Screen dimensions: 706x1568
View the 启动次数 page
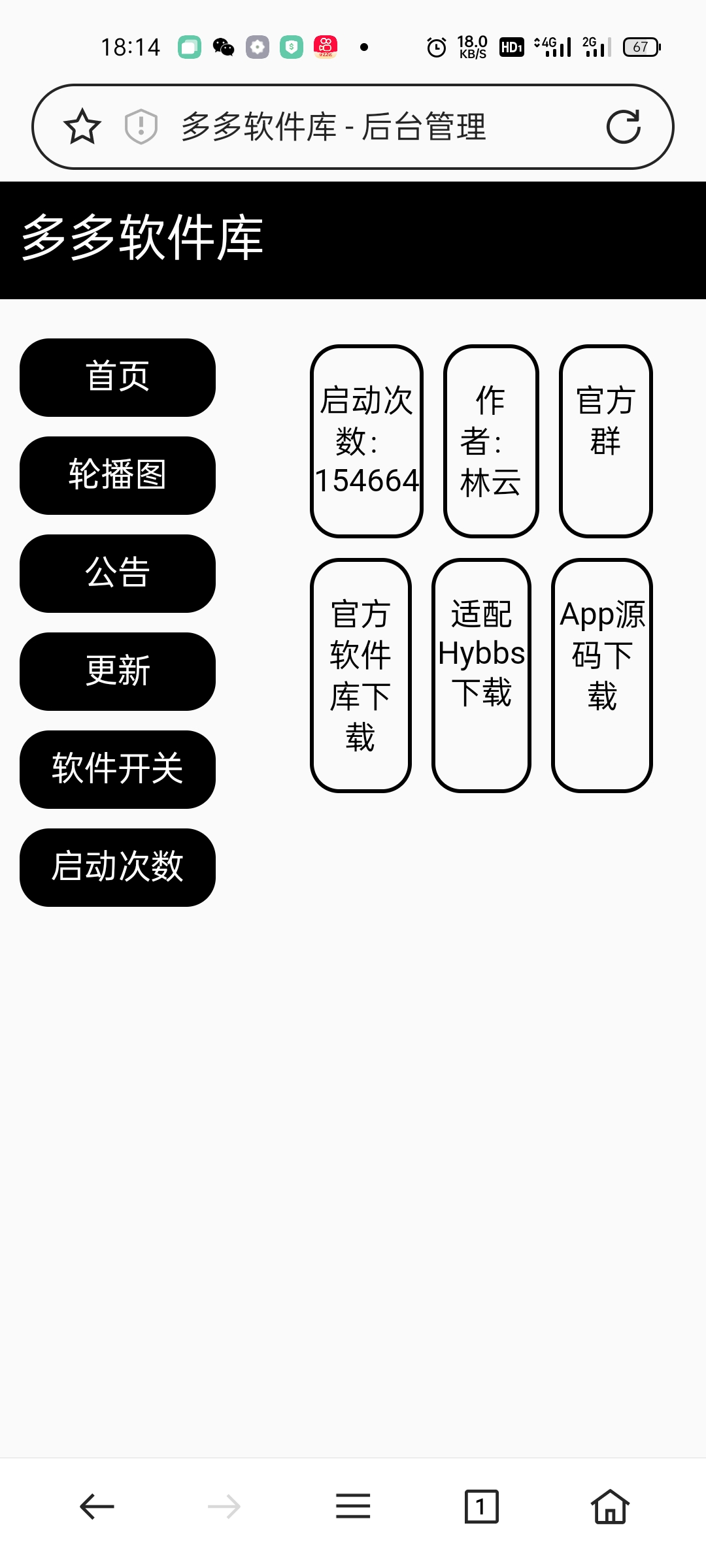[118, 868]
